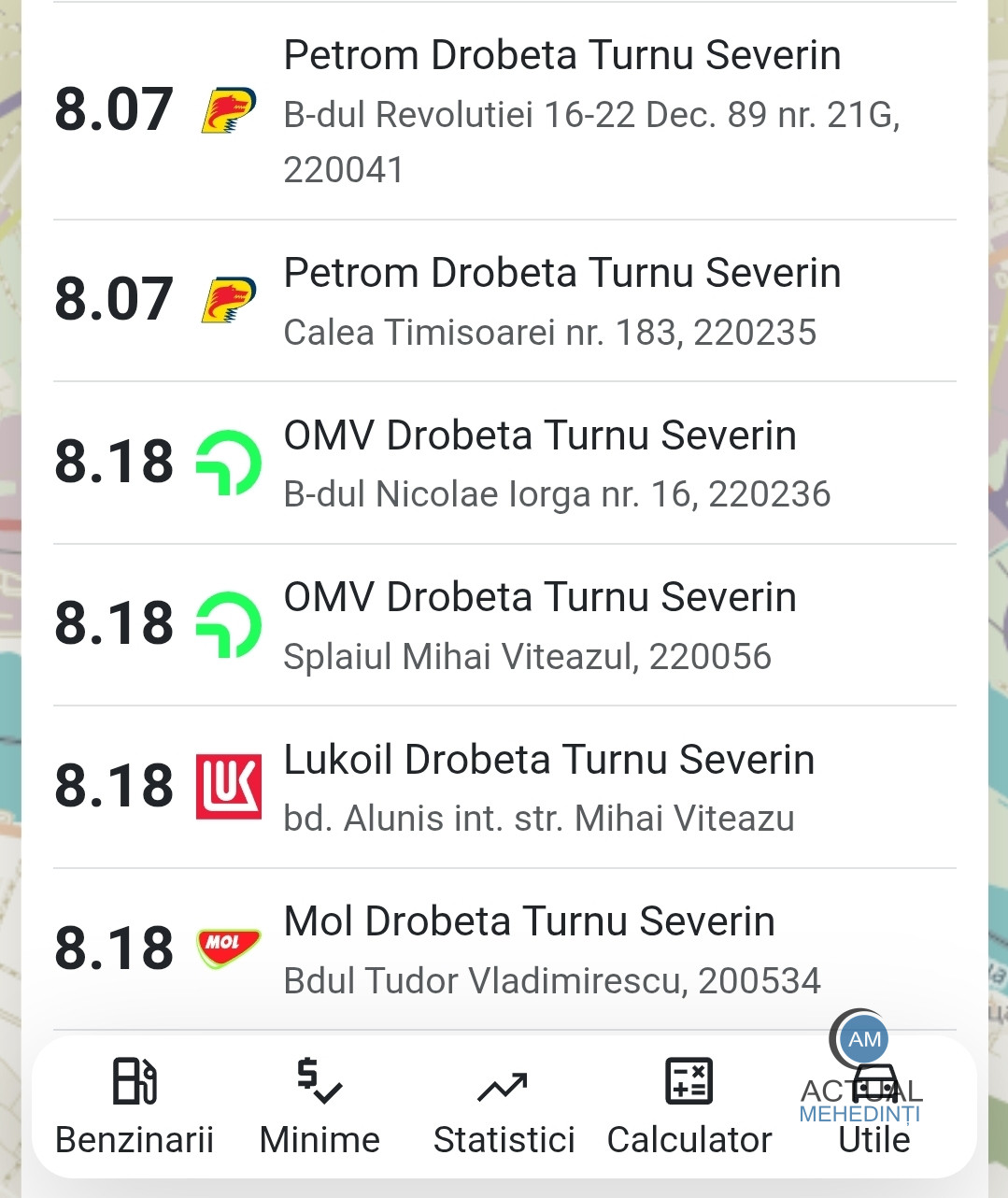View OMV station on Splaiul Mihai Viteazul
The image size is (1008, 1198).
coord(504,625)
